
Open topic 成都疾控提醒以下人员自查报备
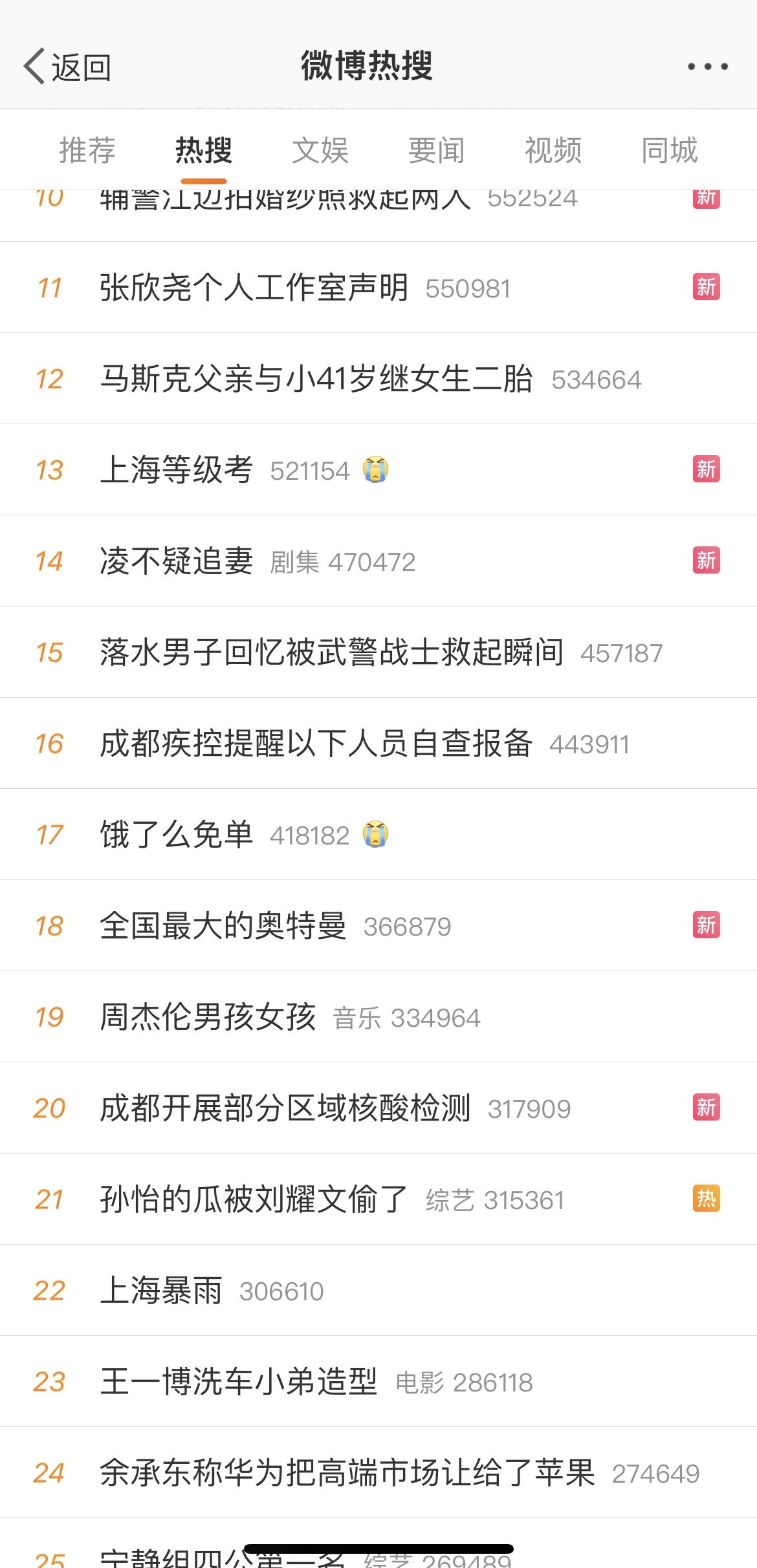point(316,744)
